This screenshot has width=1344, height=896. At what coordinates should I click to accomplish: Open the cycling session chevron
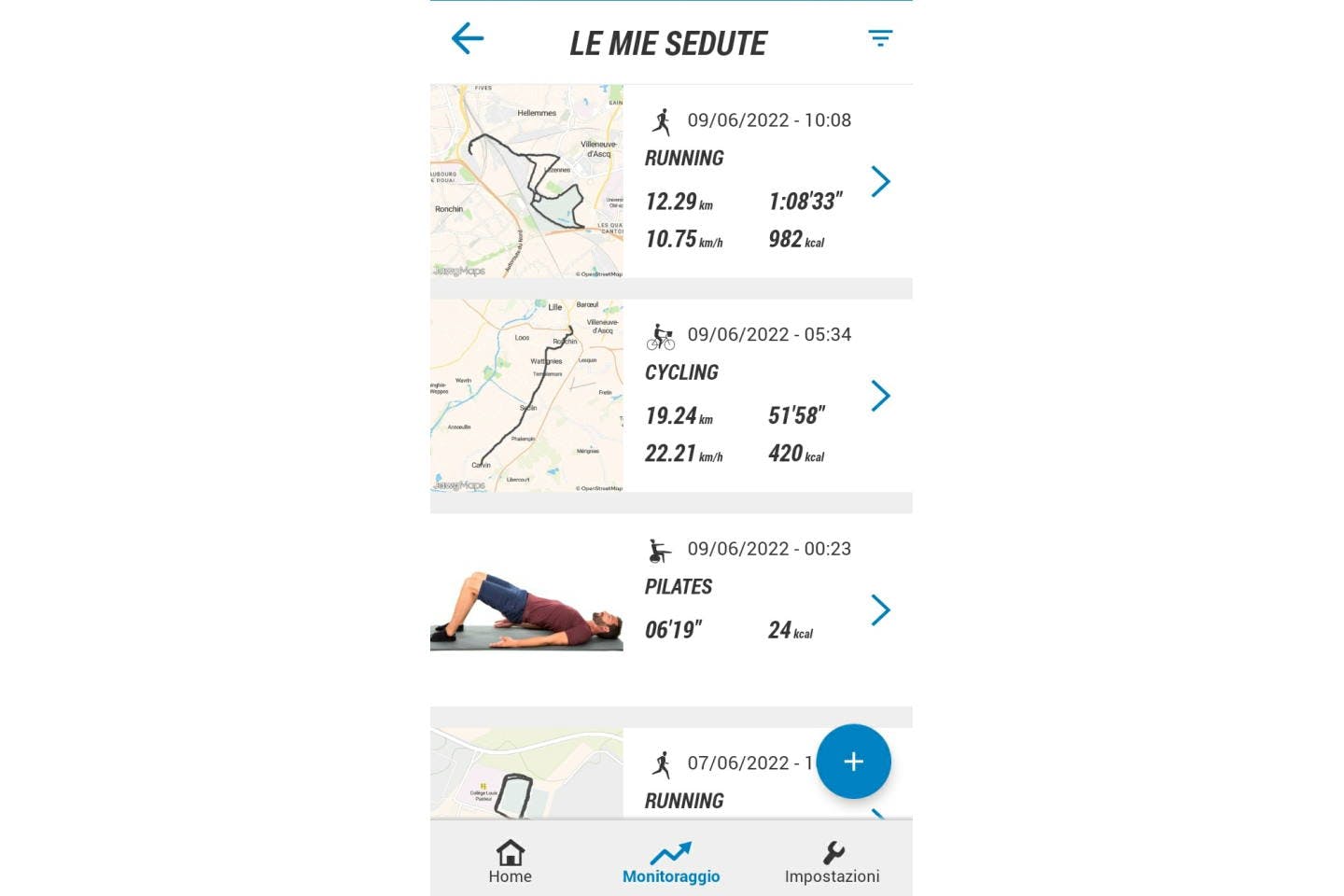(880, 396)
